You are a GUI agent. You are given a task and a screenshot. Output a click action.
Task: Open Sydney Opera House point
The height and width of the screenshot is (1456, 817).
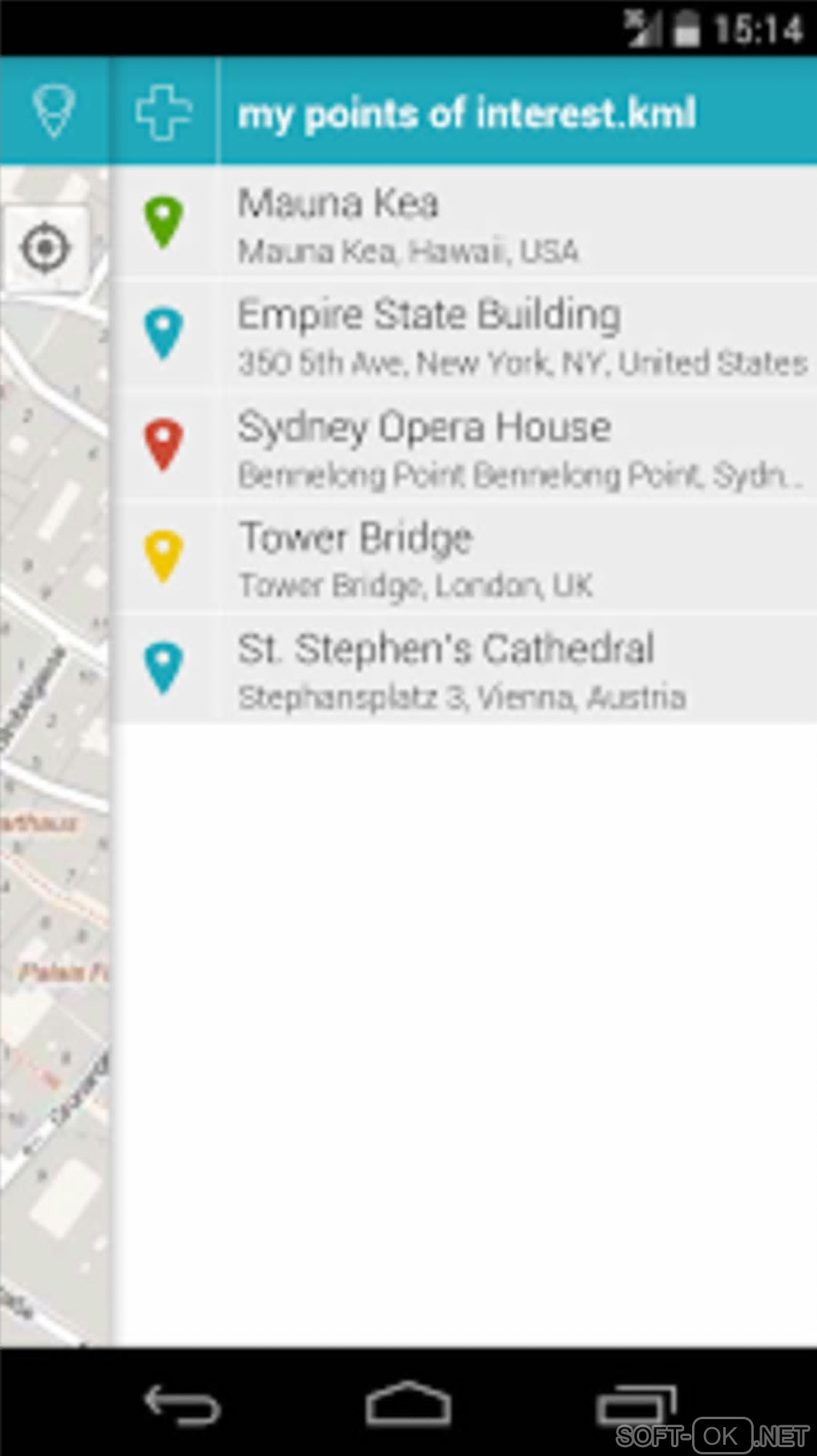[x=463, y=447]
